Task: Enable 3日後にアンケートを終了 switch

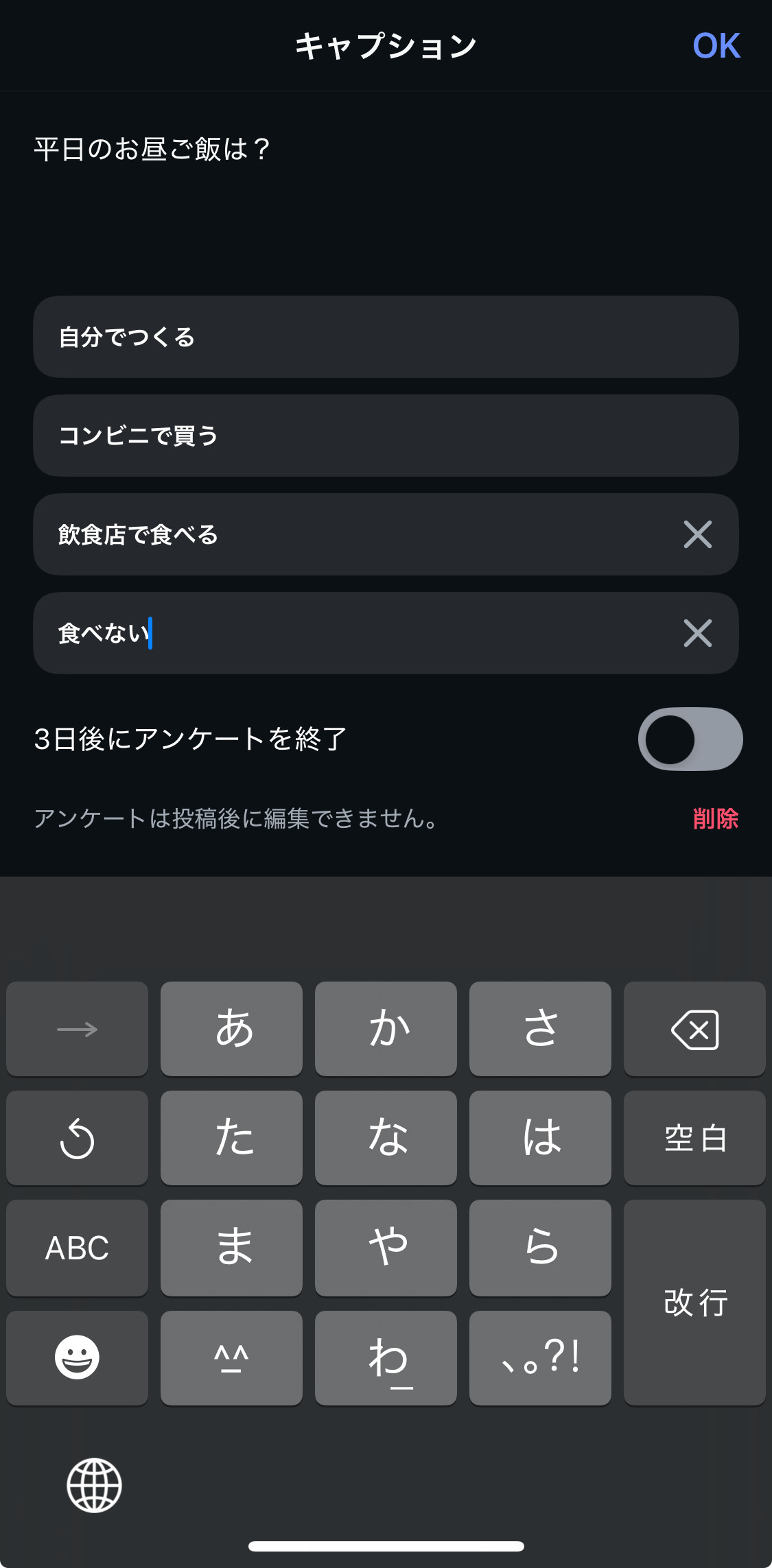Action: (x=690, y=739)
